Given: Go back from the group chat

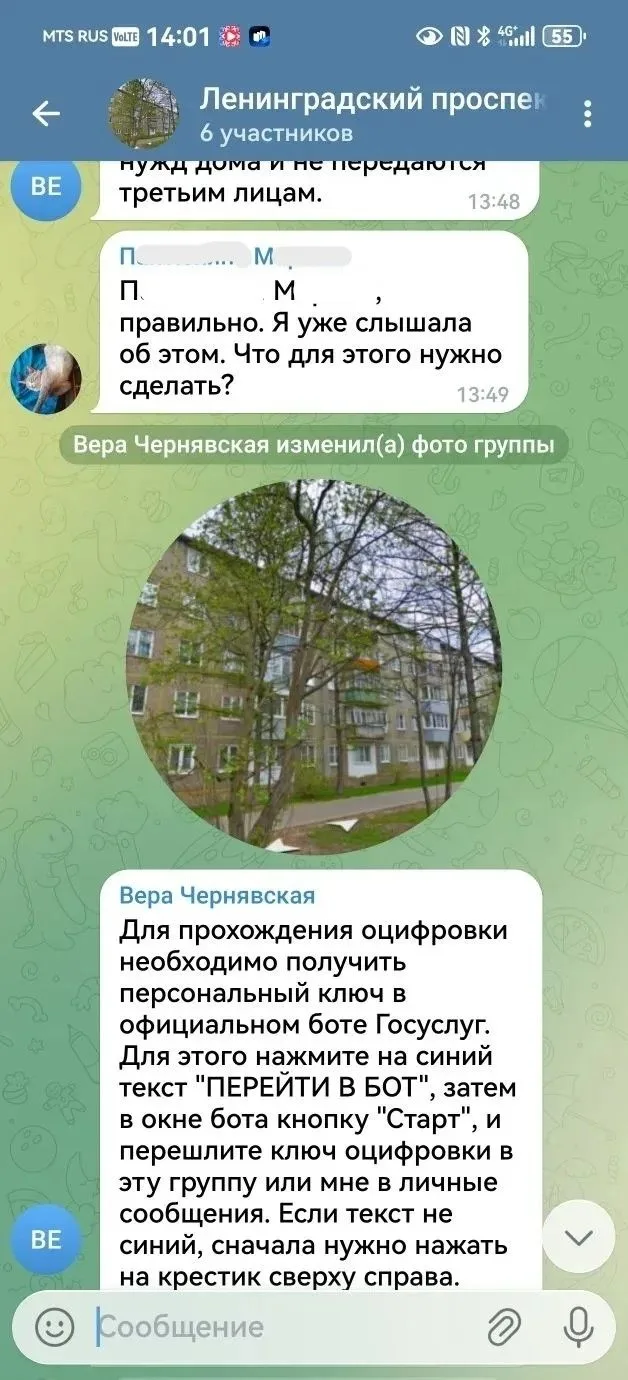Looking at the screenshot, I should coord(46,113).
